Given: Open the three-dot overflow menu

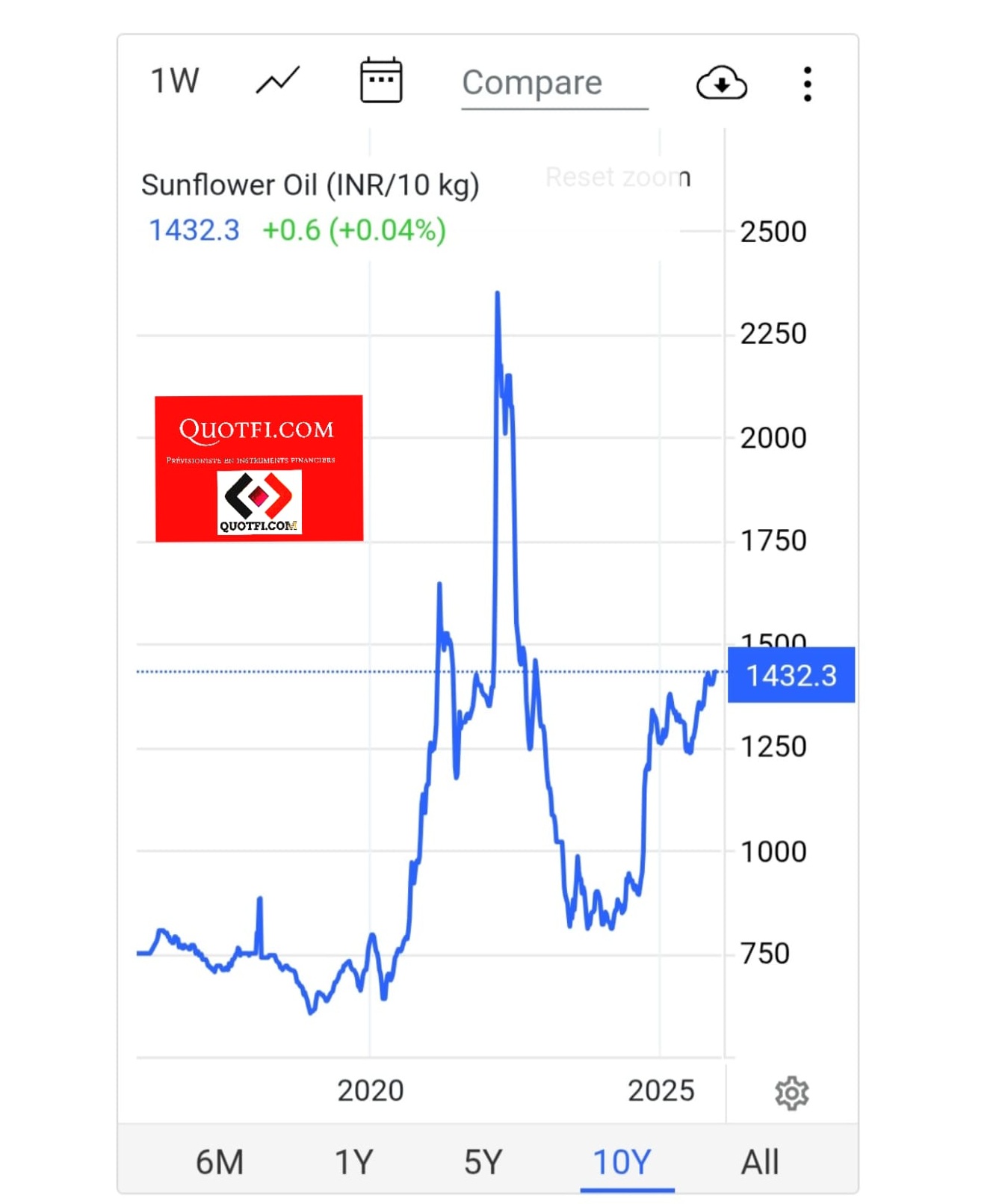Looking at the screenshot, I should click(x=807, y=84).
